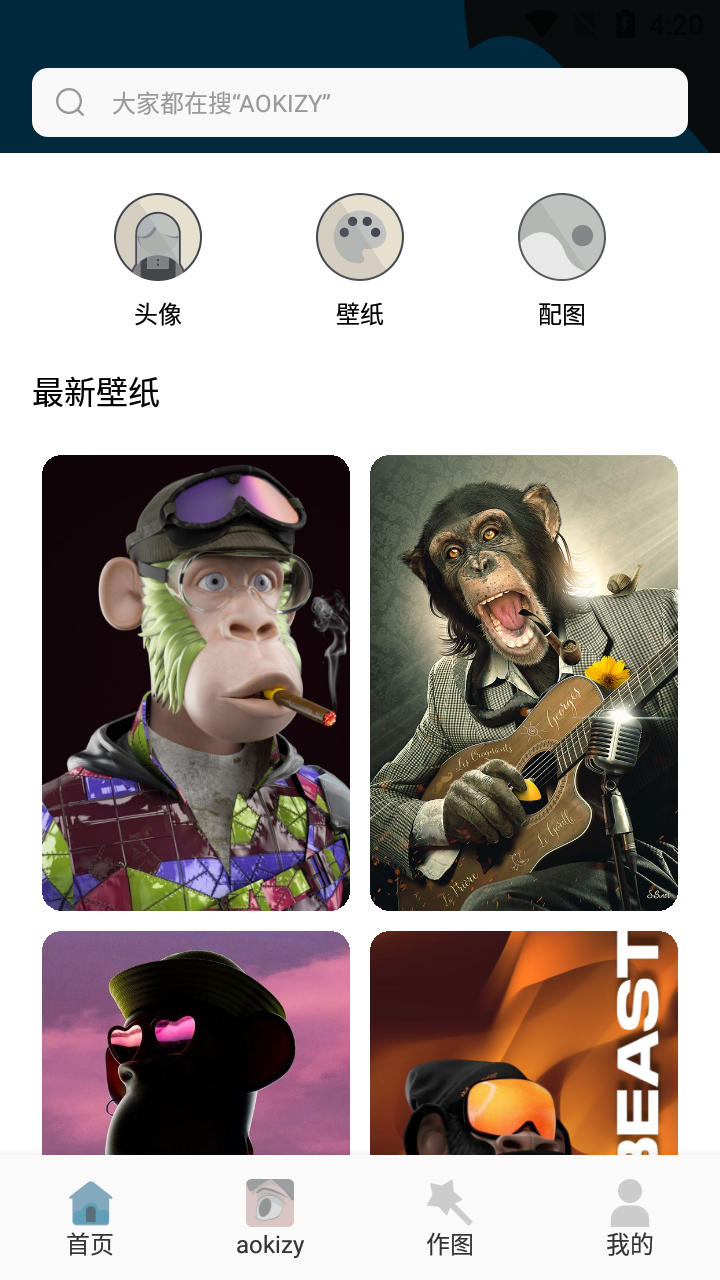
Task: Open the search box showing "AOKIZY" hint
Action: tap(360, 102)
